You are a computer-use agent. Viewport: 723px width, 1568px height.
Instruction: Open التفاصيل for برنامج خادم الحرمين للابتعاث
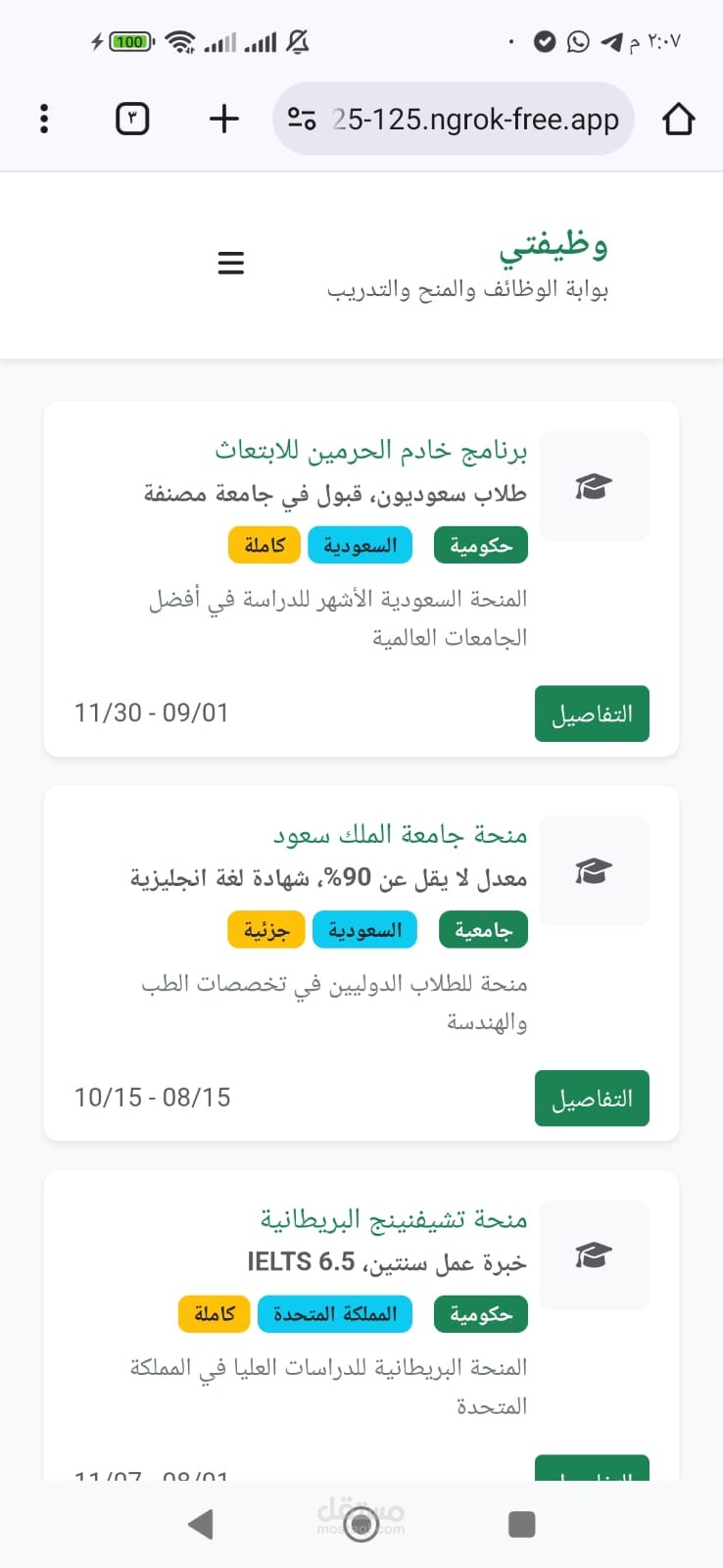pos(592,713)
